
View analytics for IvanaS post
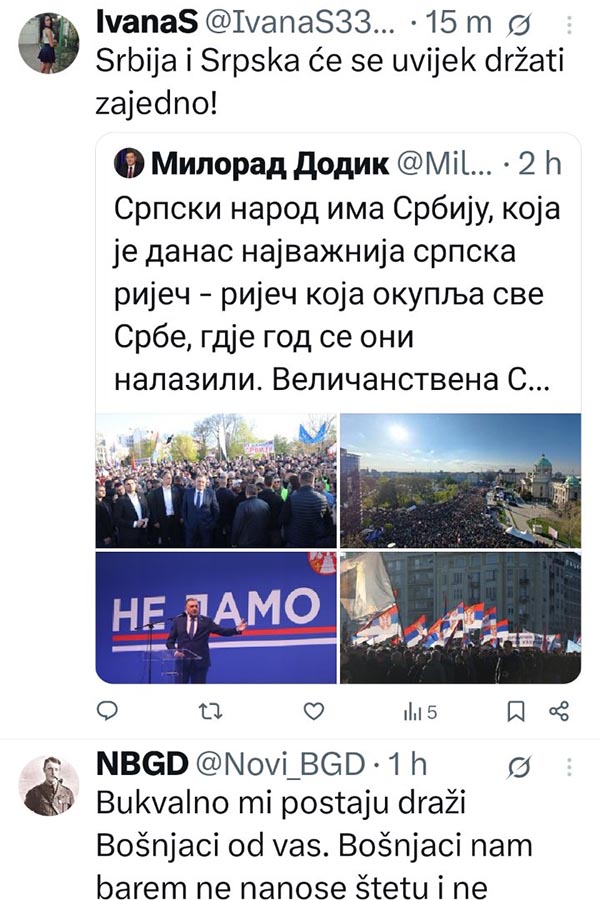(419, 712)
